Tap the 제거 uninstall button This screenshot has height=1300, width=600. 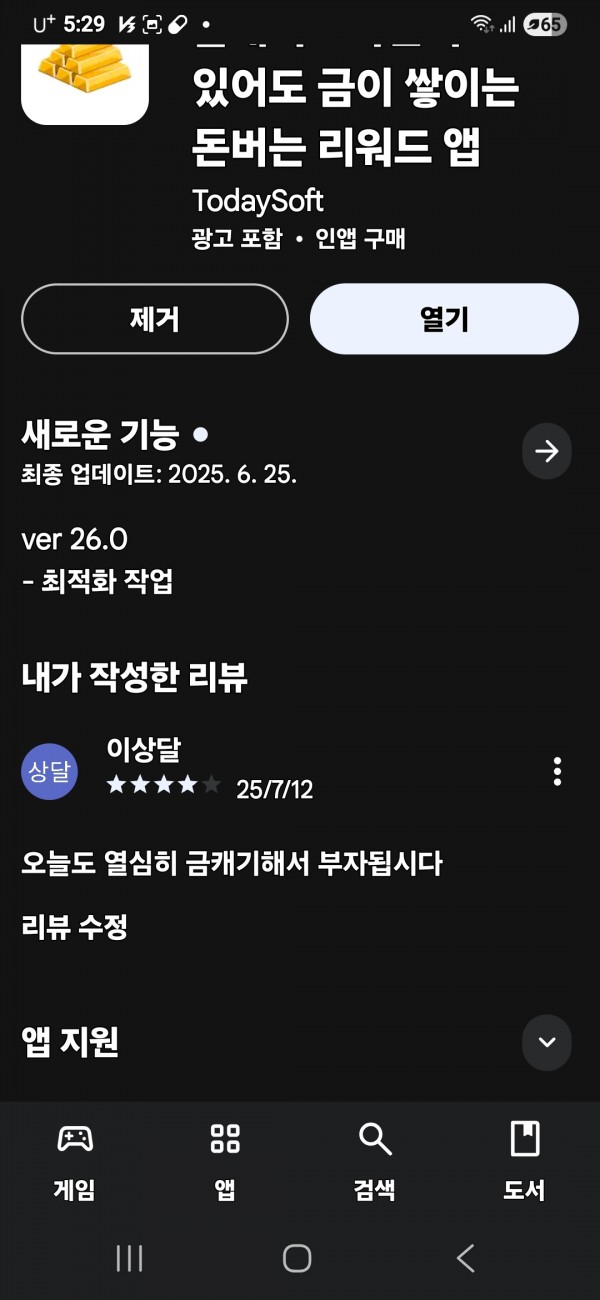click(x=155, y=319)
